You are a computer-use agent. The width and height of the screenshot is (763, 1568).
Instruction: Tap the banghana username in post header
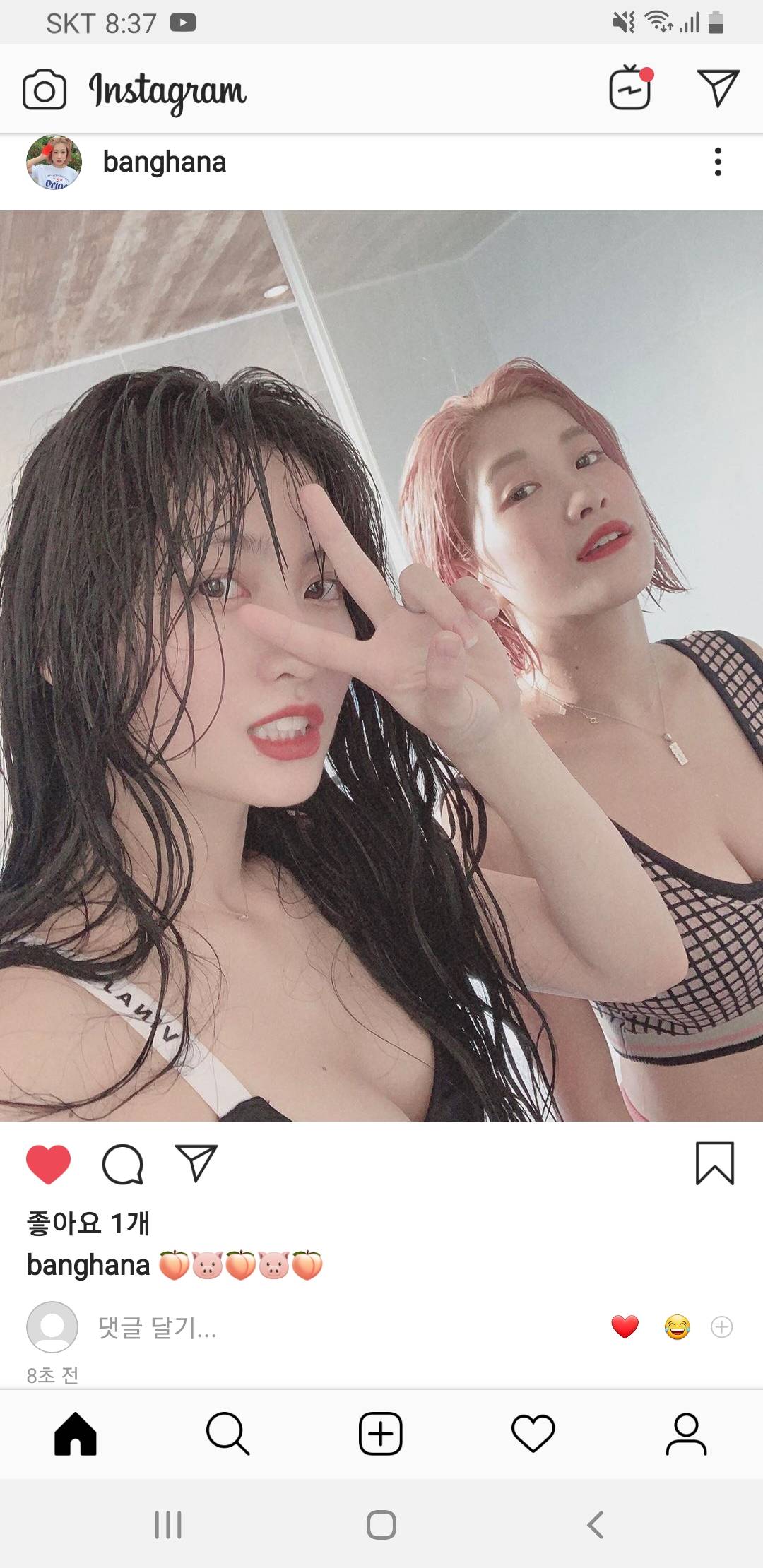(165, 162)
